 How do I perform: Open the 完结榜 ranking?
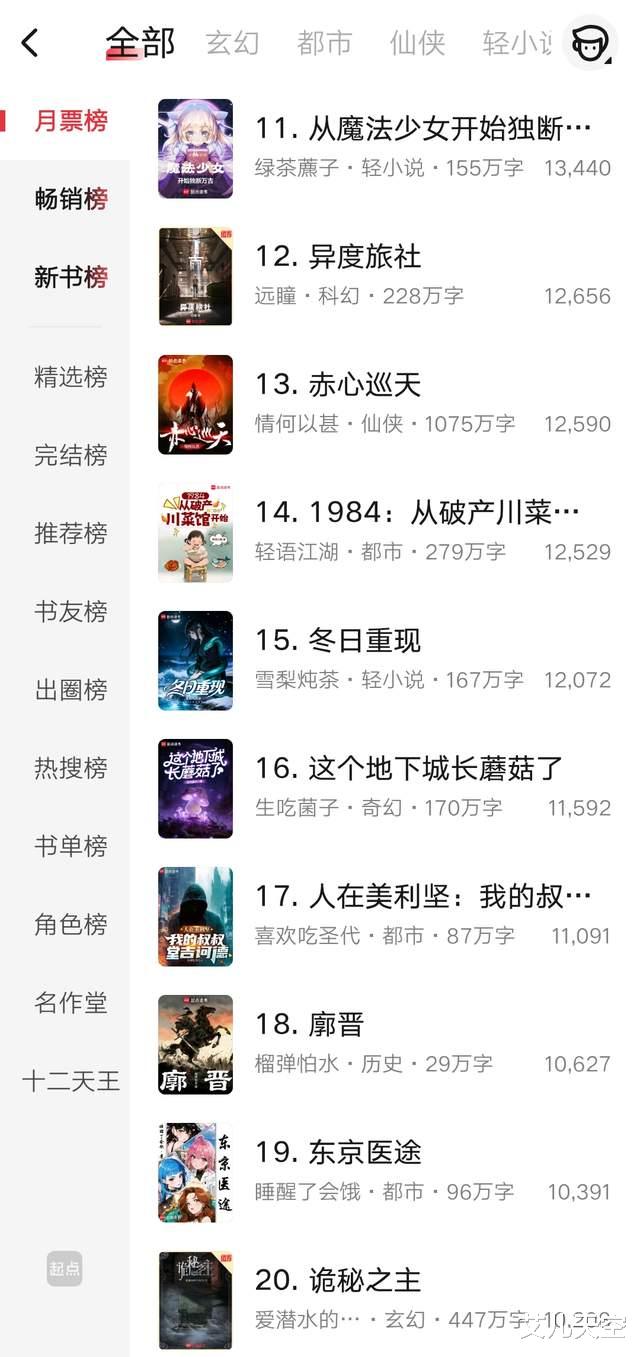70,455
